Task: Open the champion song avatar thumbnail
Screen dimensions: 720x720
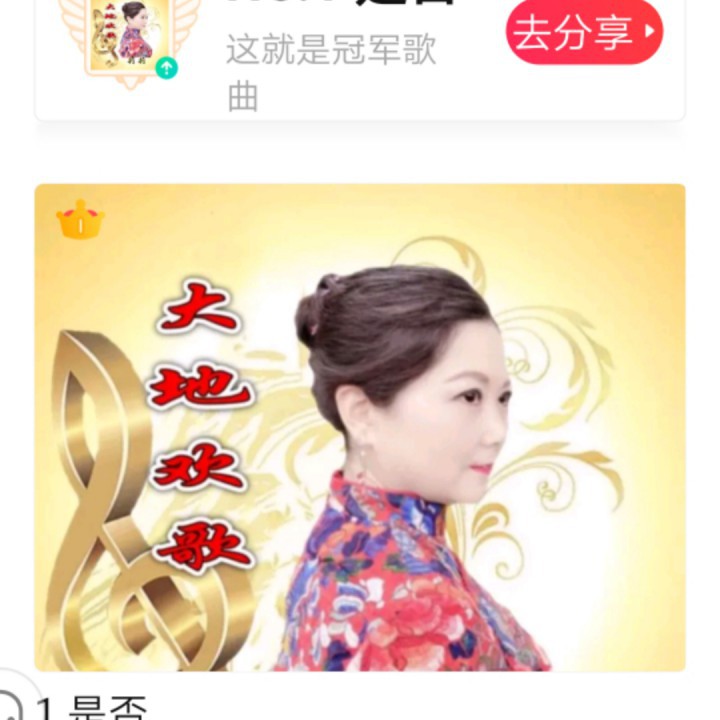Action: [x=129, y=37]
